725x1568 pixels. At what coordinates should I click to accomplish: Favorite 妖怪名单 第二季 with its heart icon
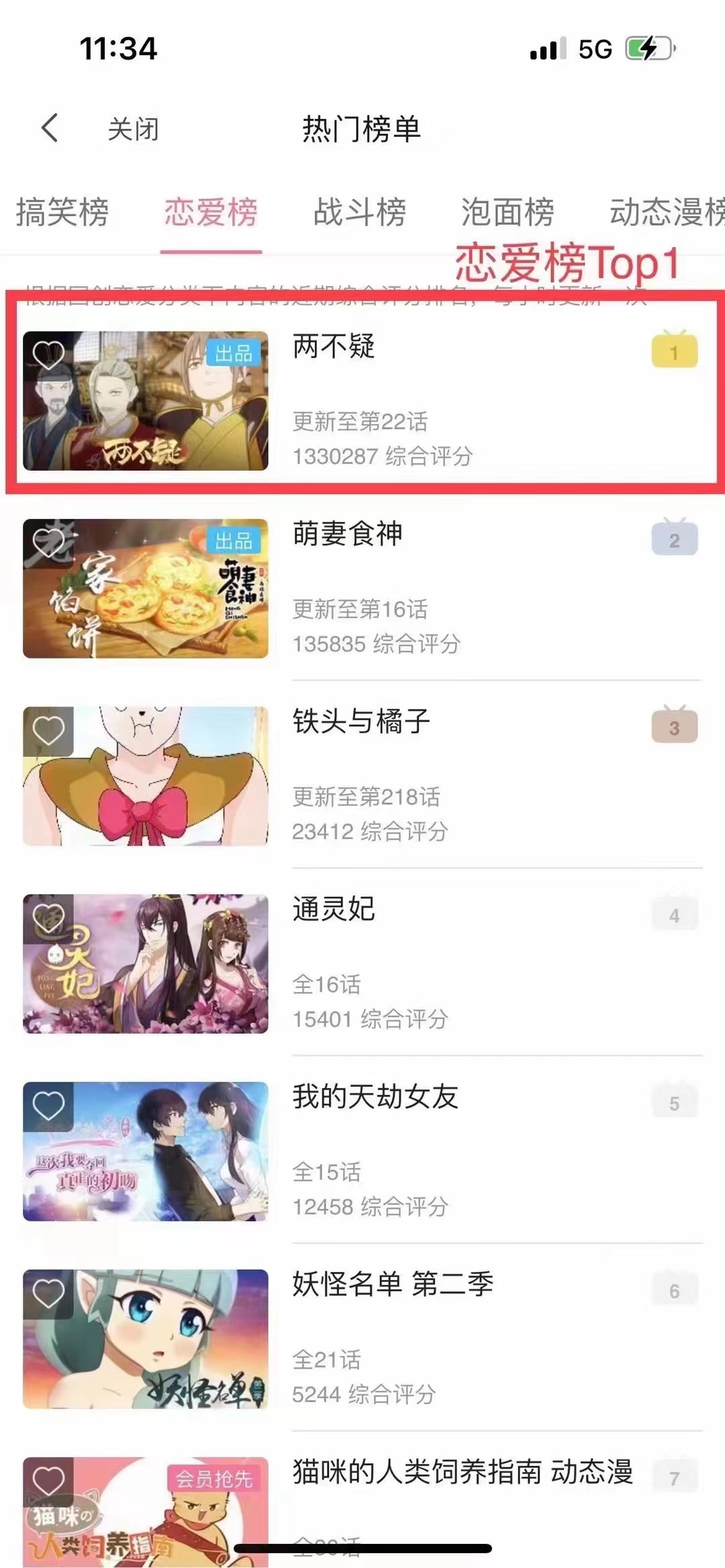pyautogui.click(x=48, y=1293)
